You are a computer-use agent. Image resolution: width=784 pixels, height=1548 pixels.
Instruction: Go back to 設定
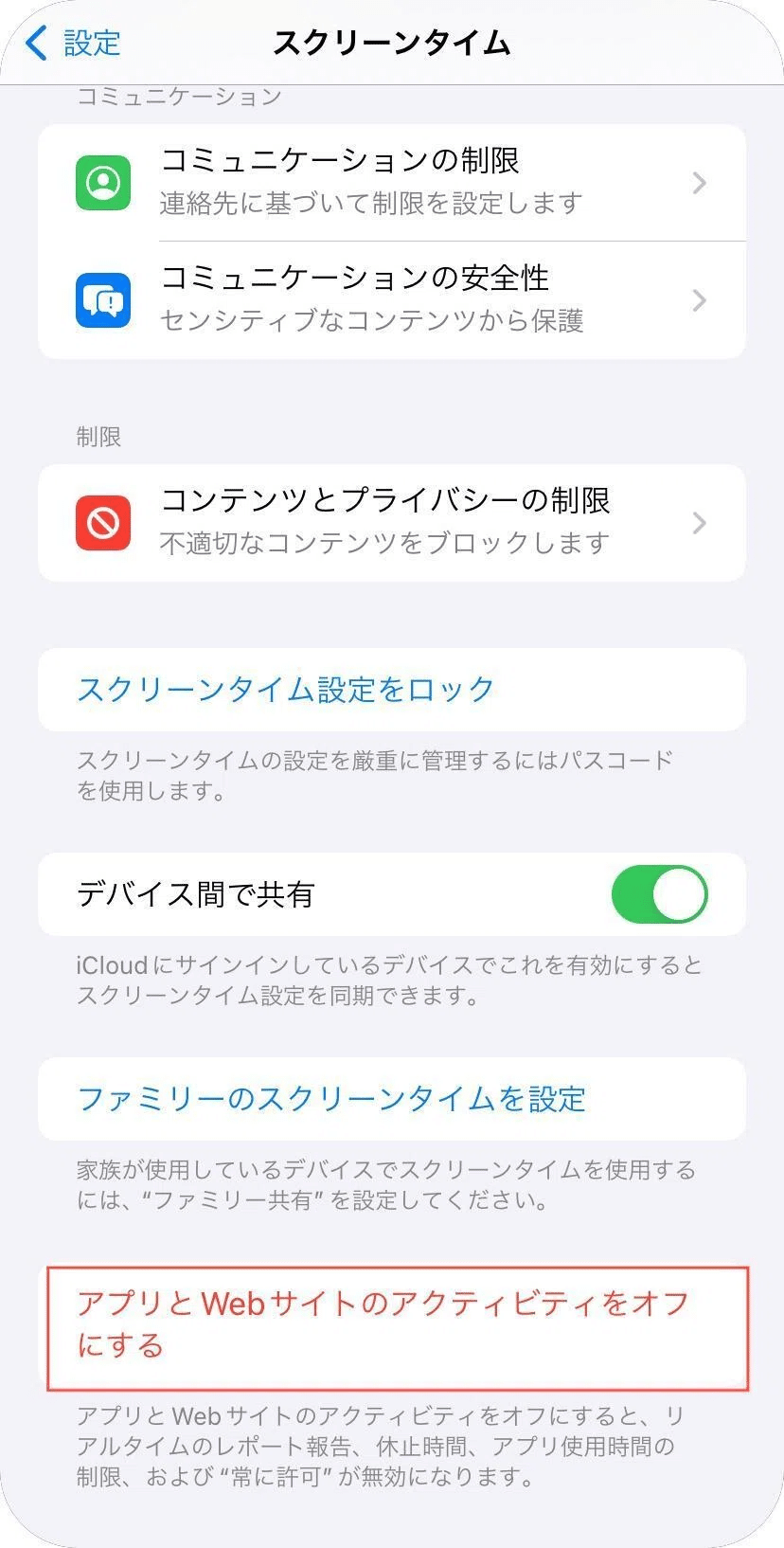(x=73, y=43)
